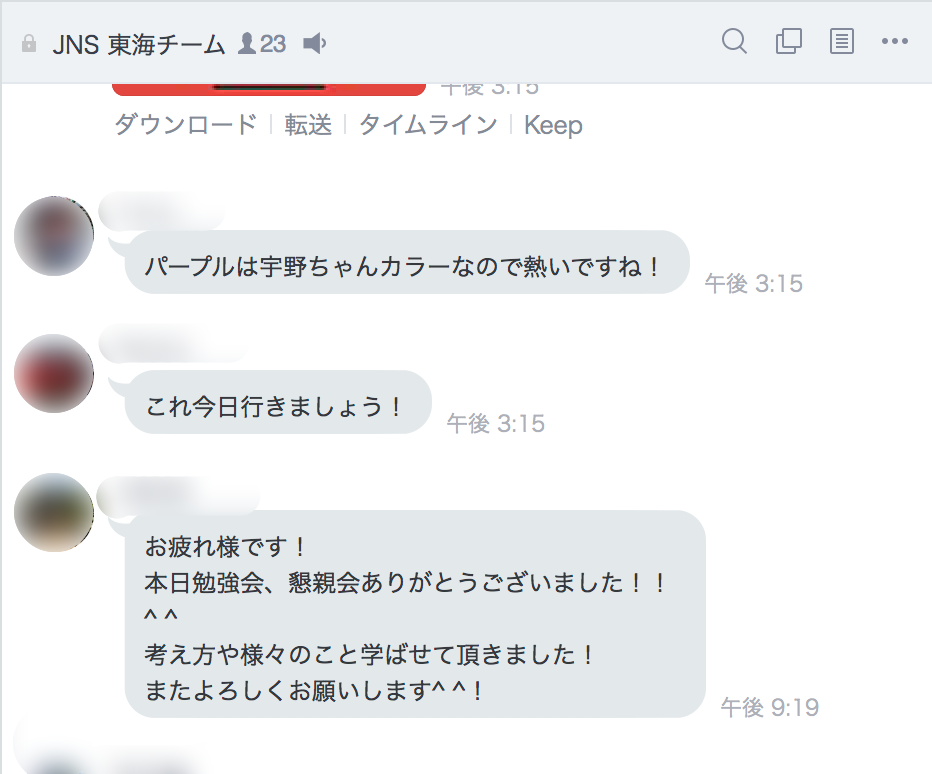The height and width of the screenshot is (774, 932).
Task: Open avatar beside お疲れ様です message
Action: click(54, 512)
